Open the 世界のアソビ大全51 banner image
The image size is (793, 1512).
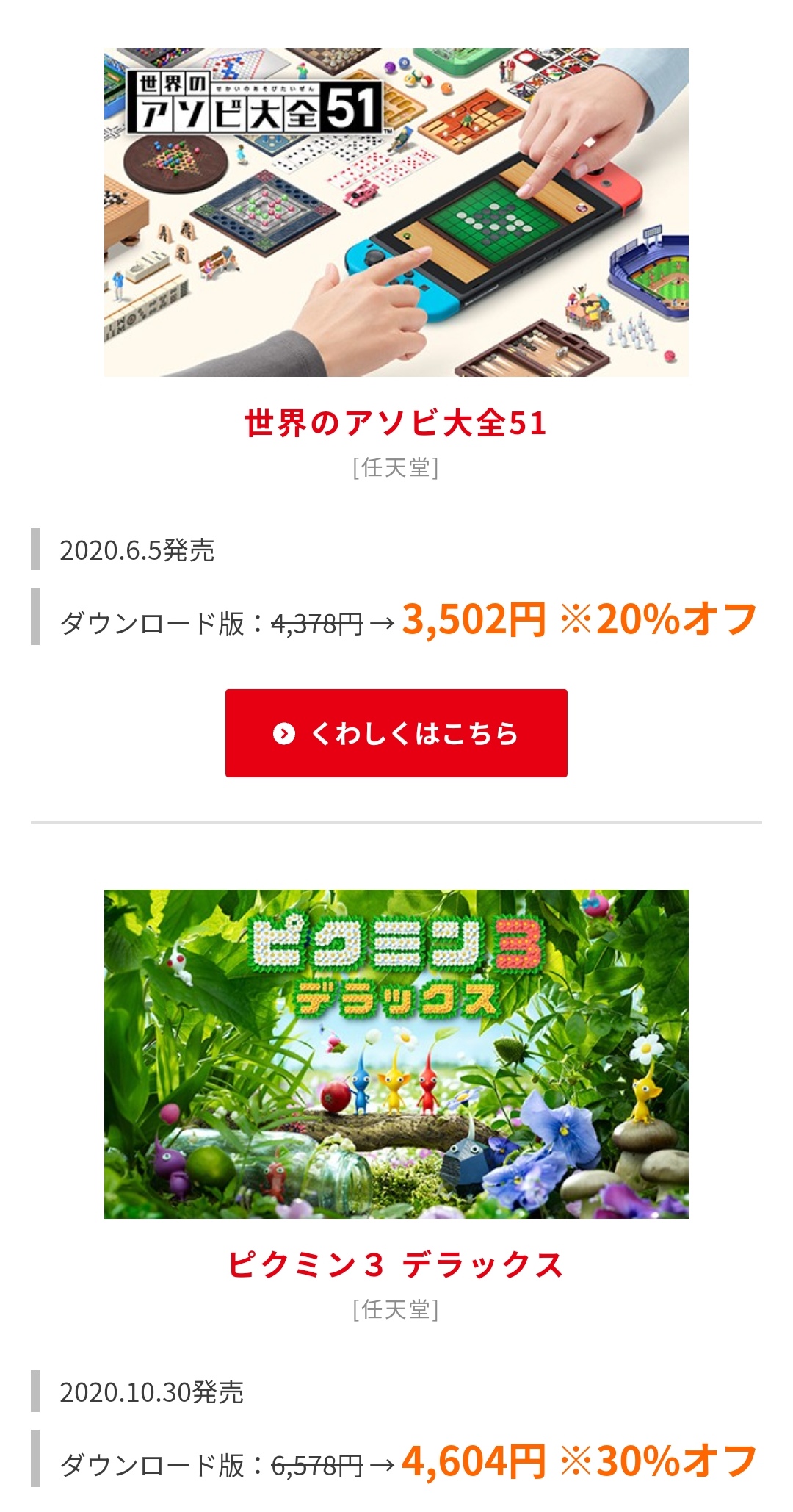coord(396,212)
